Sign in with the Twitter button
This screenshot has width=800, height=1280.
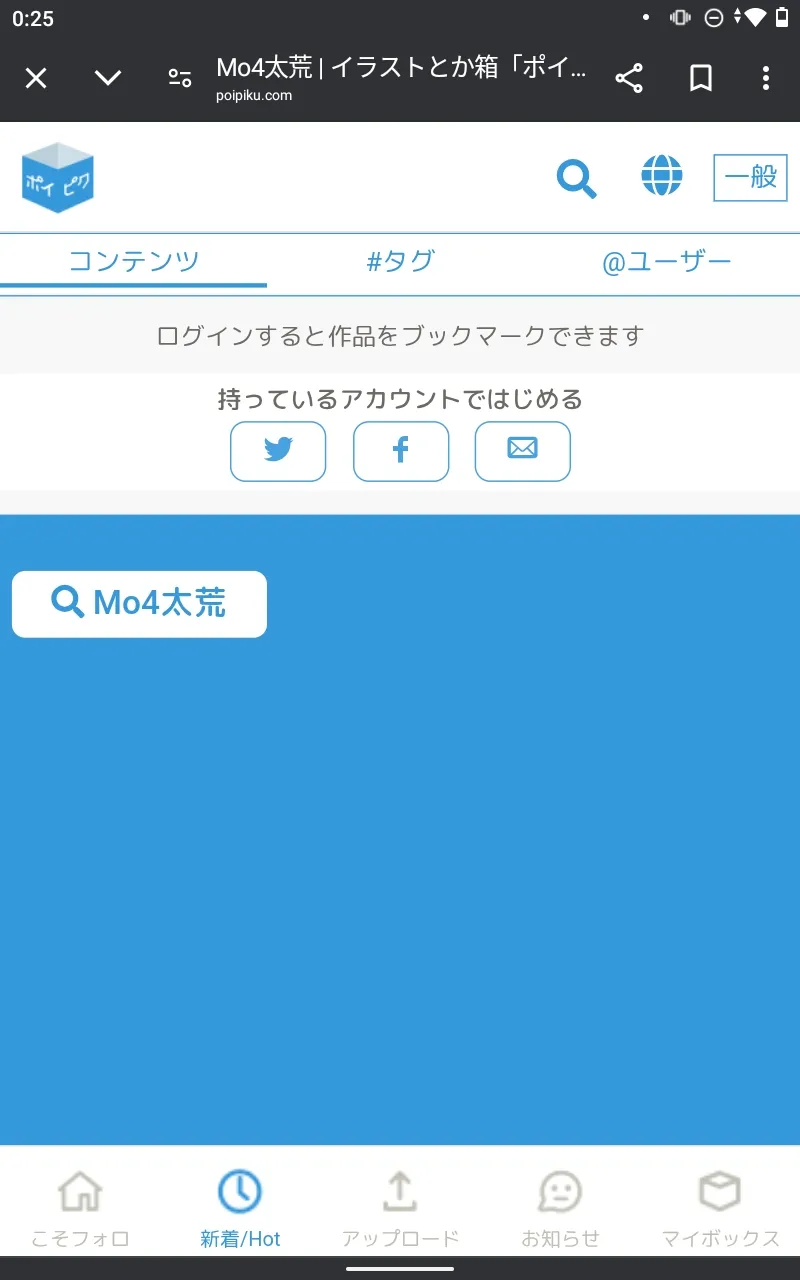[278, 451]
